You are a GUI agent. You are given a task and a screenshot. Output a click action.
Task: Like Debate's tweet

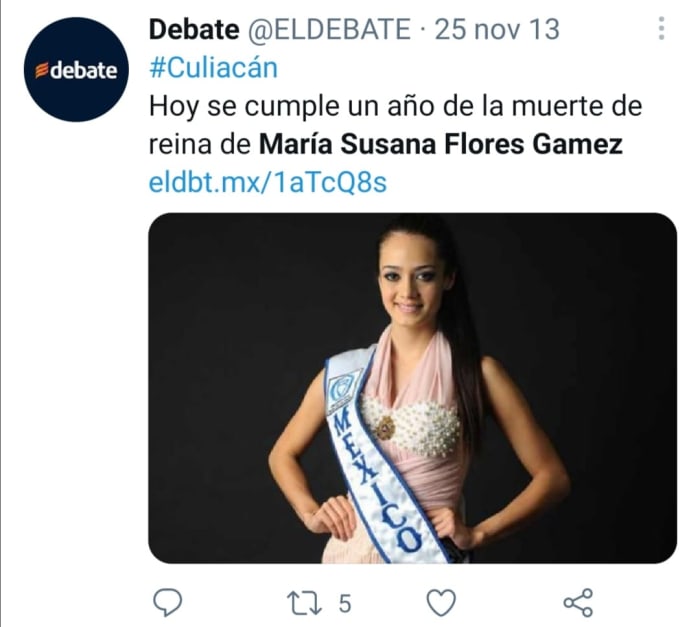point(441,602)
